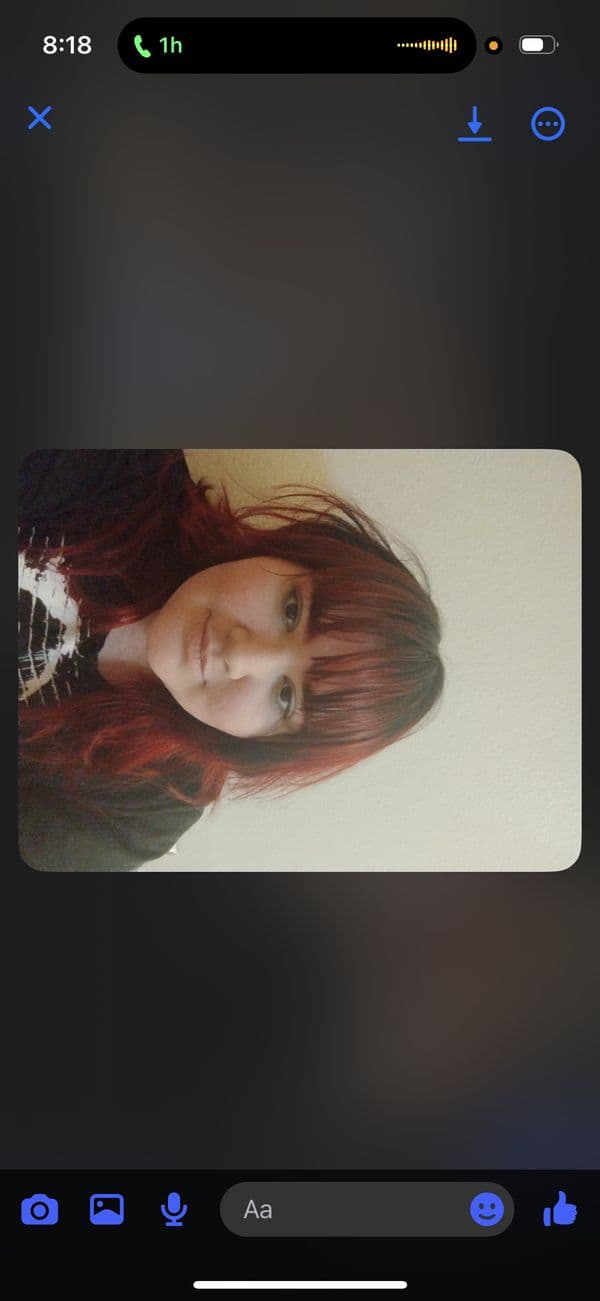This screenshot has height=1301, width=600.
Task: Focus the Aa message text field
Action: point(340,1210)
